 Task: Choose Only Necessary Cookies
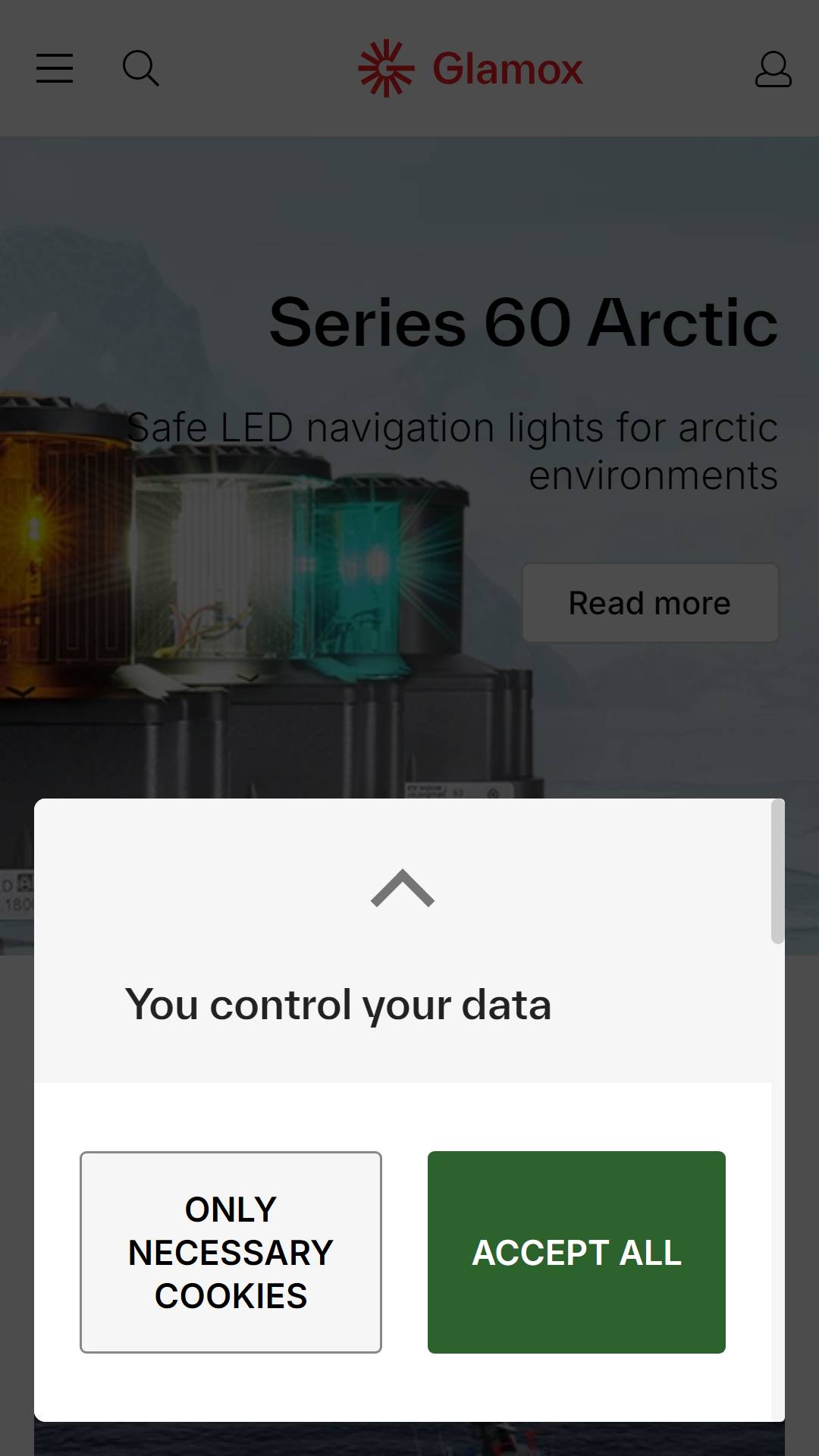tap(231, 1252)
